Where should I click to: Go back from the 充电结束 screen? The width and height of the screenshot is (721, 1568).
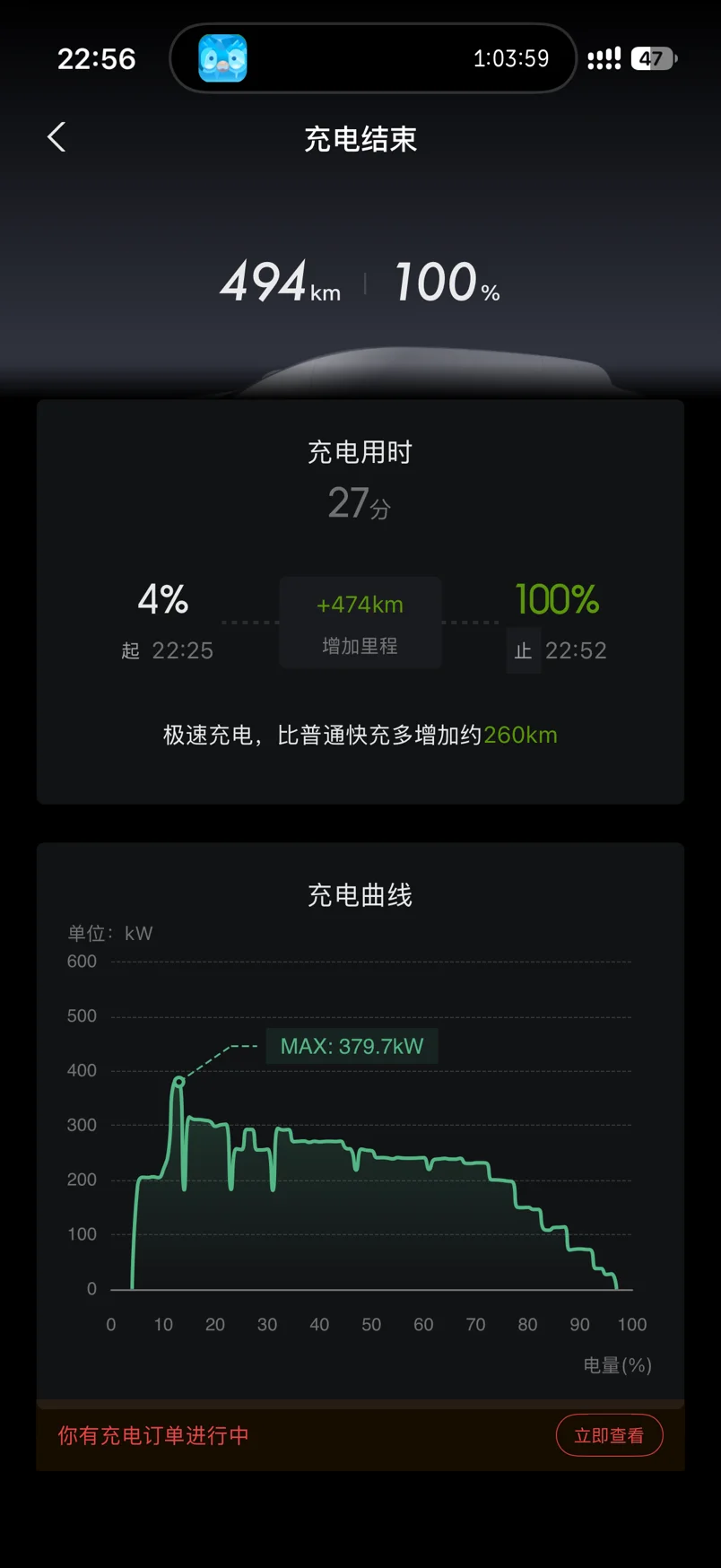[x=56, y=137]
